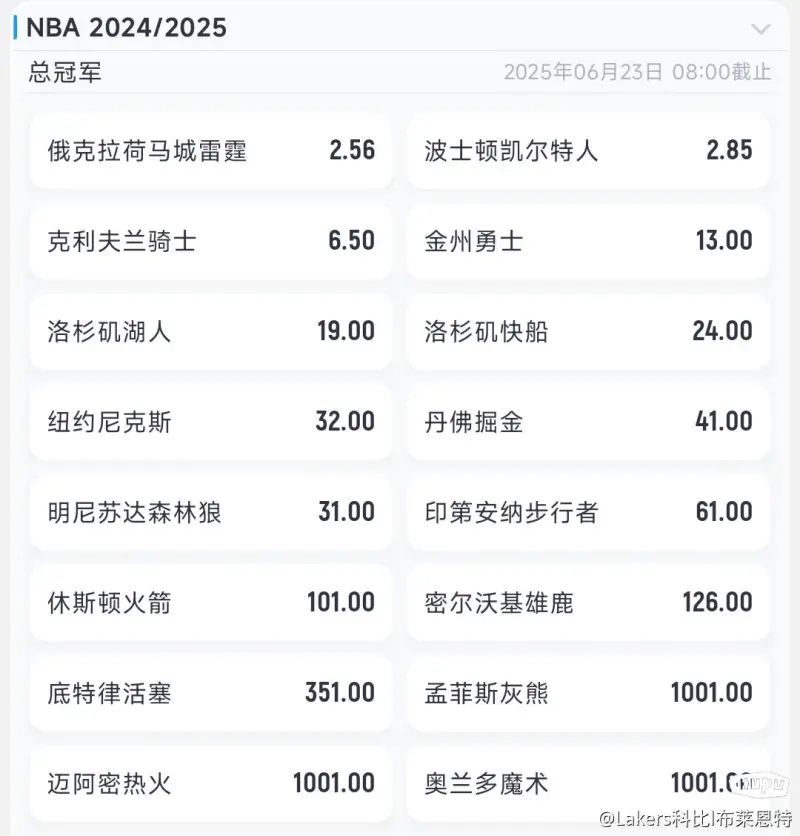Screen dimensions: 800x836
Task: Select the 波士顿凯尔特人 2.85 odds
Action: tap(588, 150)
